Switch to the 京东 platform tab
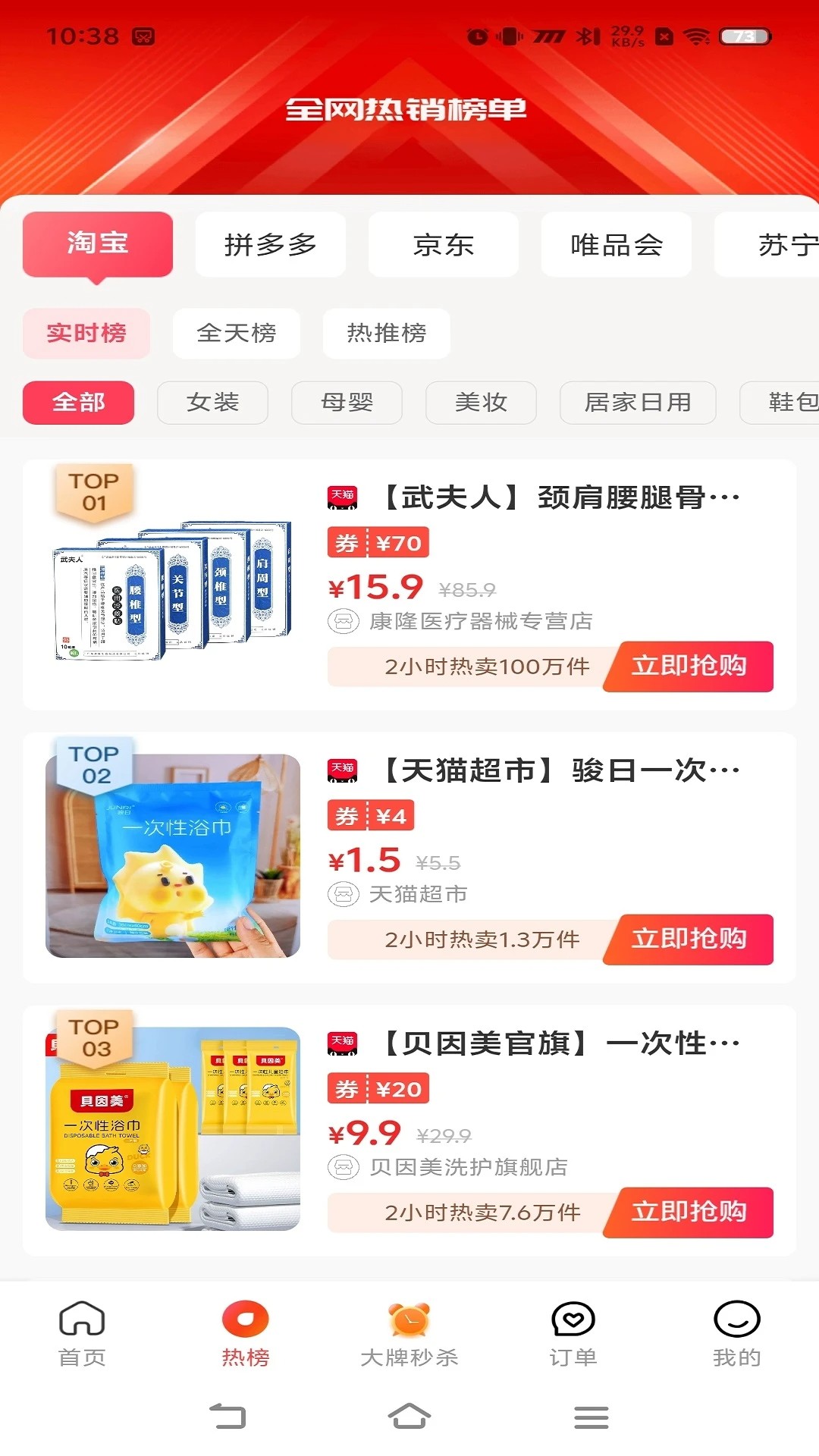This screenshot has height=1456, width=819. point(443,244)
